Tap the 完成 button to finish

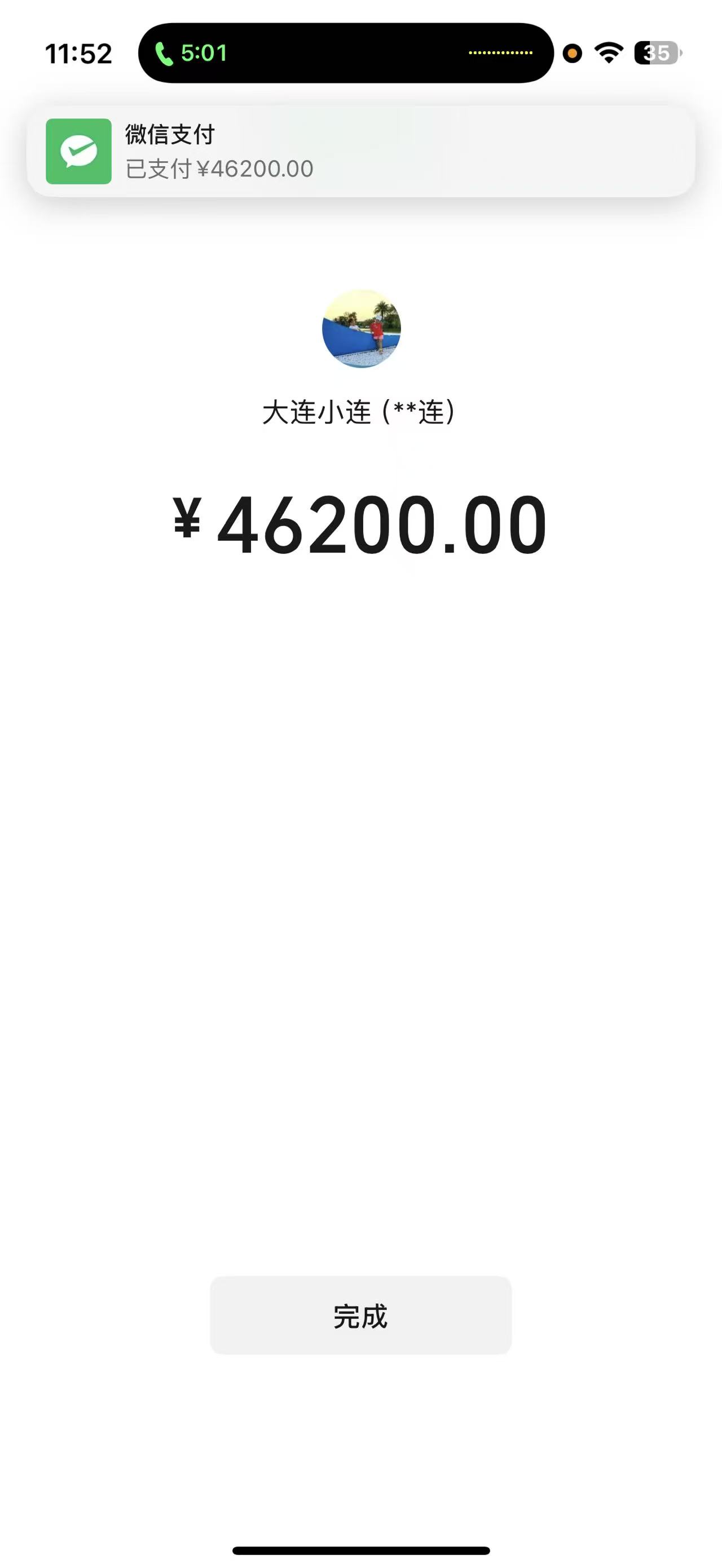(x=360, y=1315)
